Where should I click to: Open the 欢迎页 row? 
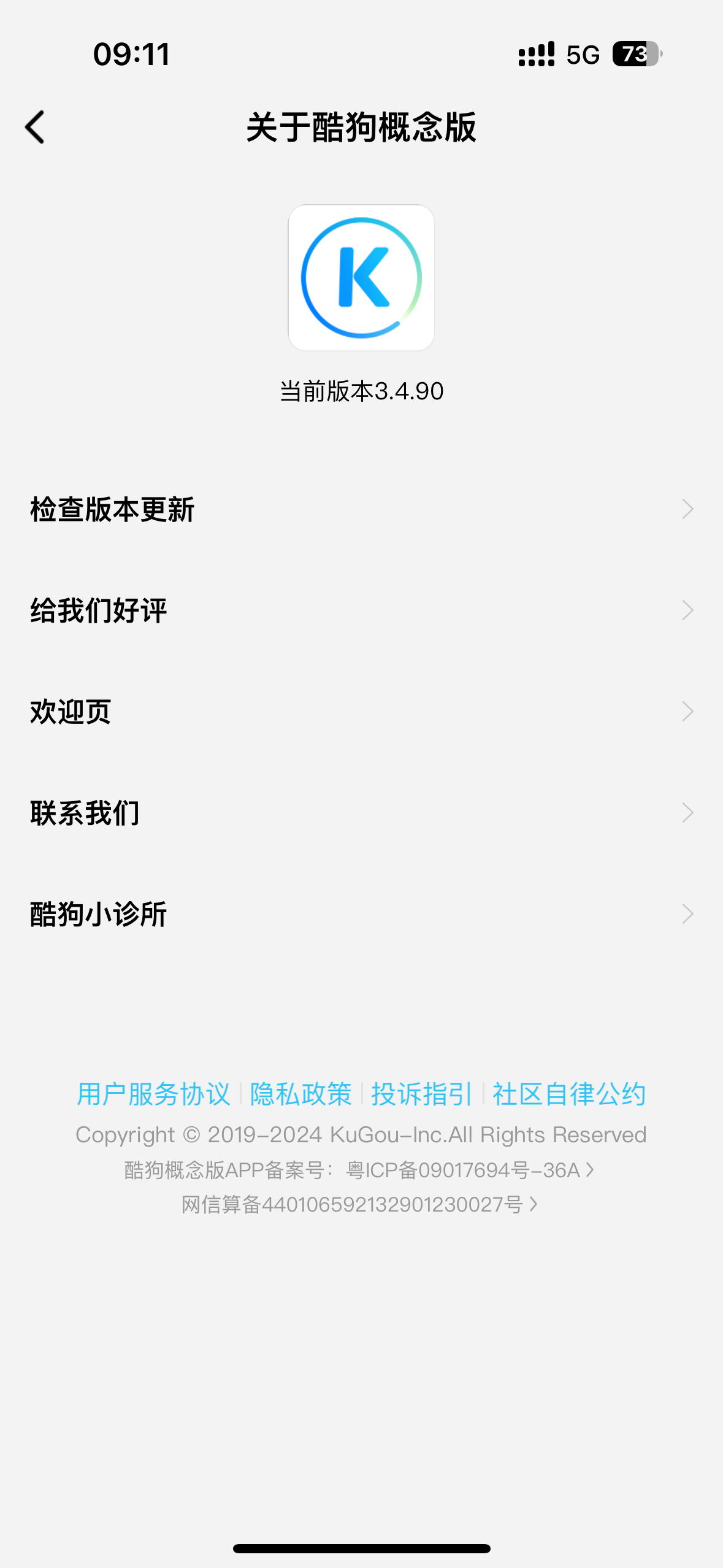click(361, 712)
